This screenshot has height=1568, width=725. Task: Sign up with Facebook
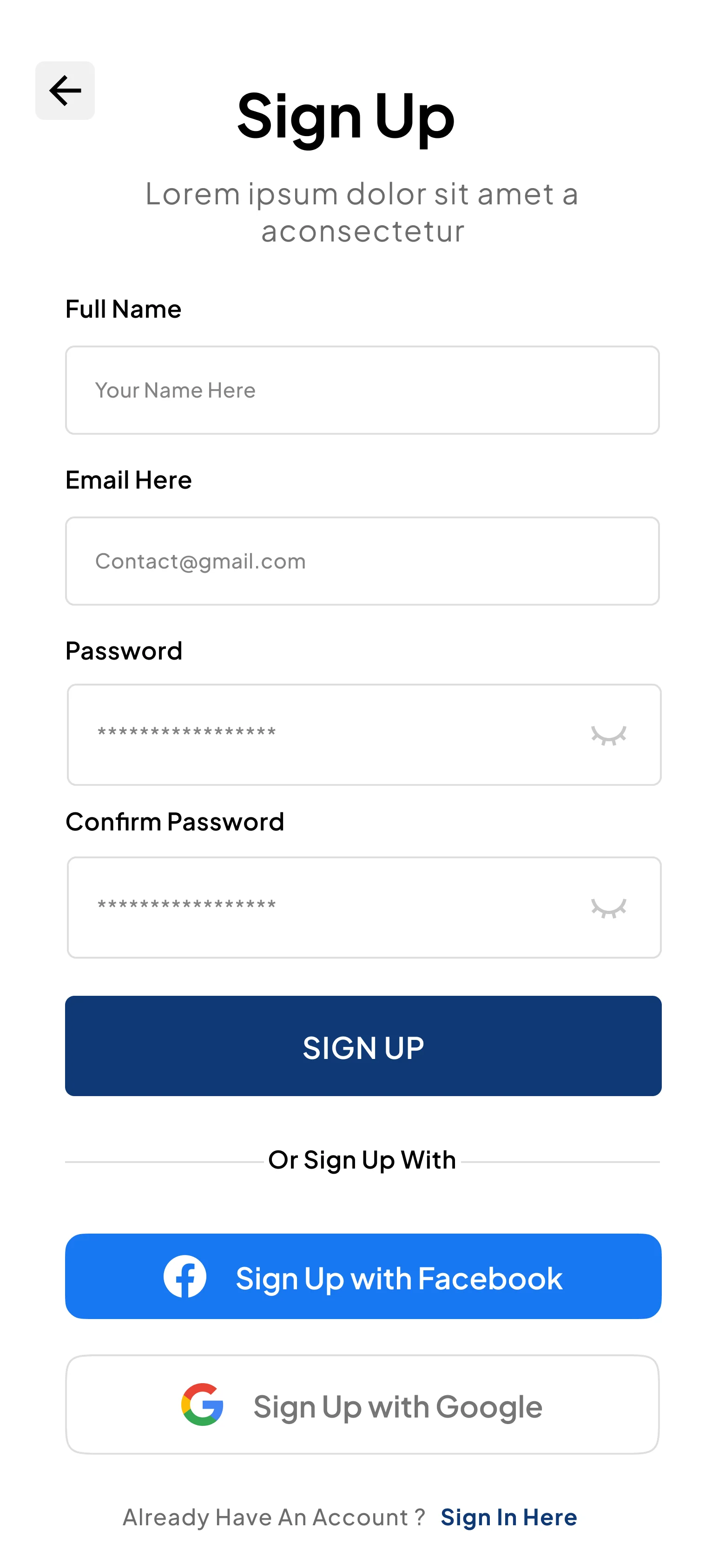tap(363, 1276)
